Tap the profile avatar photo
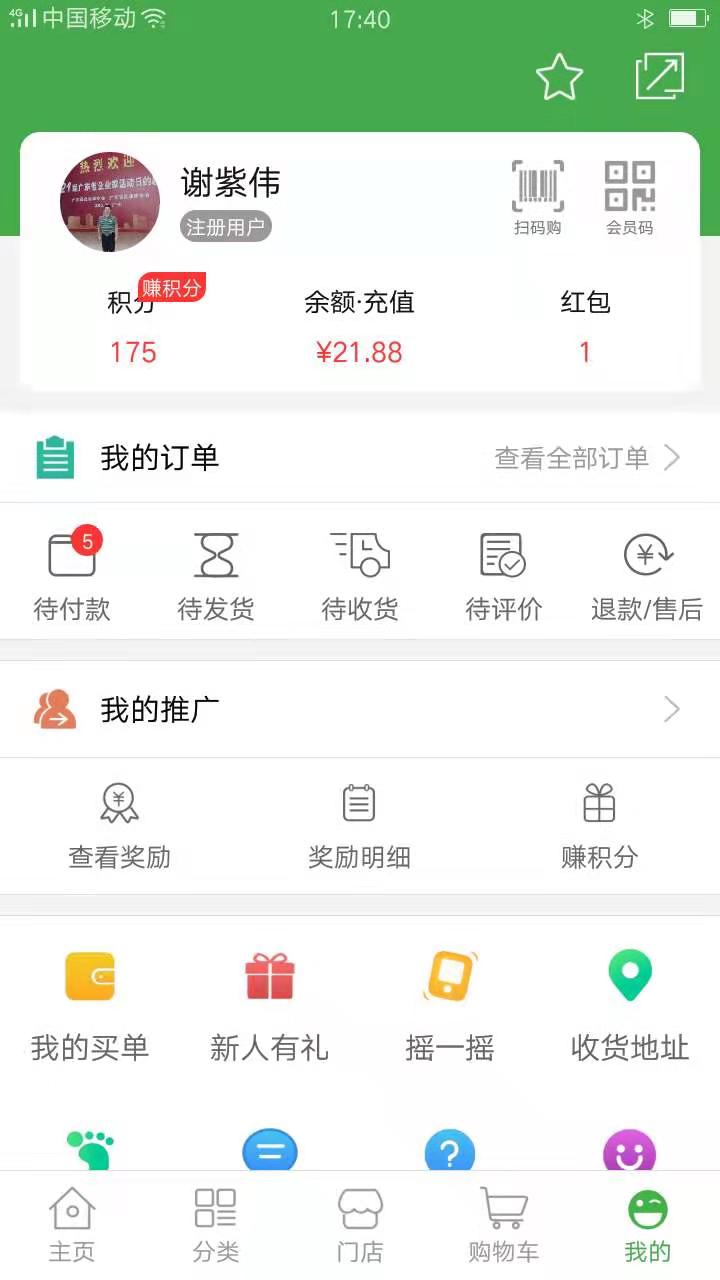Viewport: 720px width, 1280px height. [110, 202]
